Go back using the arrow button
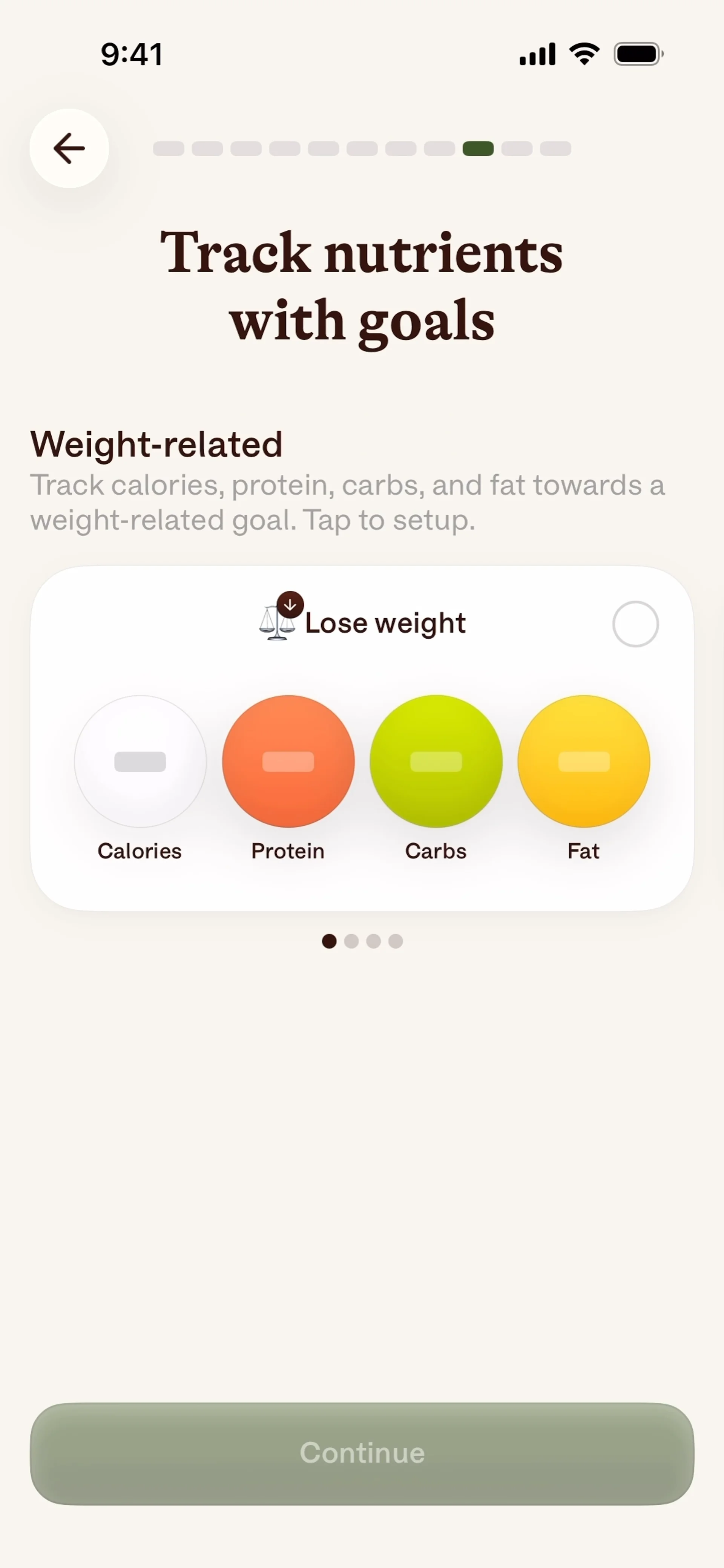724x1568 pixels. coord(69,149)
